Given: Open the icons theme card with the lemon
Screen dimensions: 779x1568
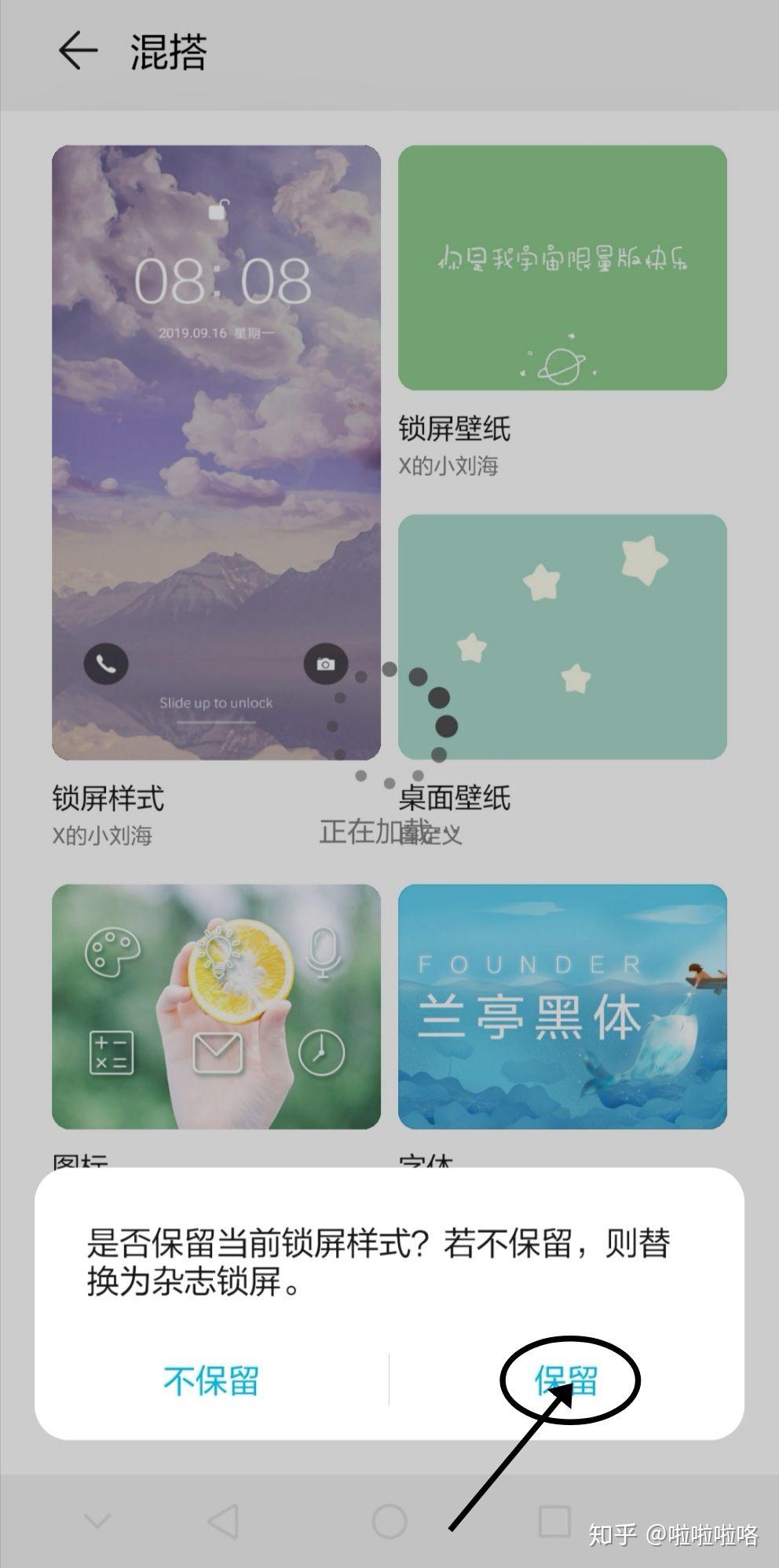Looking at the screenshot, I should 216,1007.
